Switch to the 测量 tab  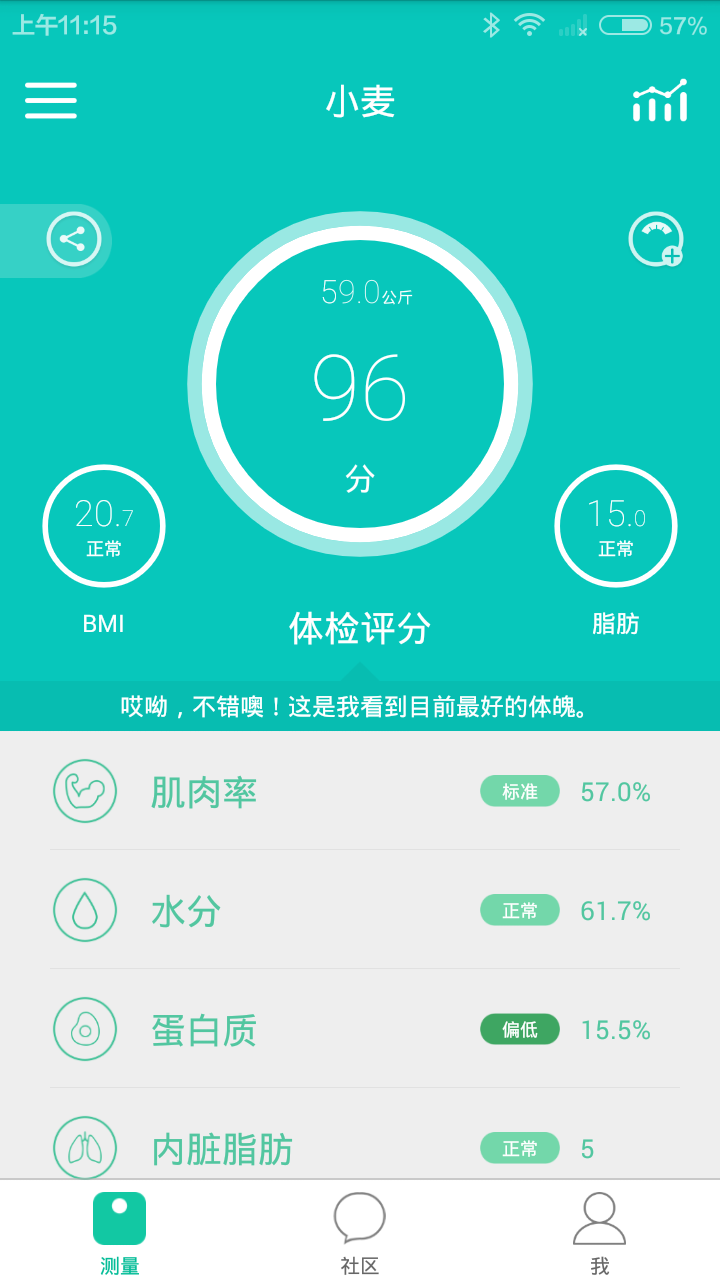(x=119, y=1230)
